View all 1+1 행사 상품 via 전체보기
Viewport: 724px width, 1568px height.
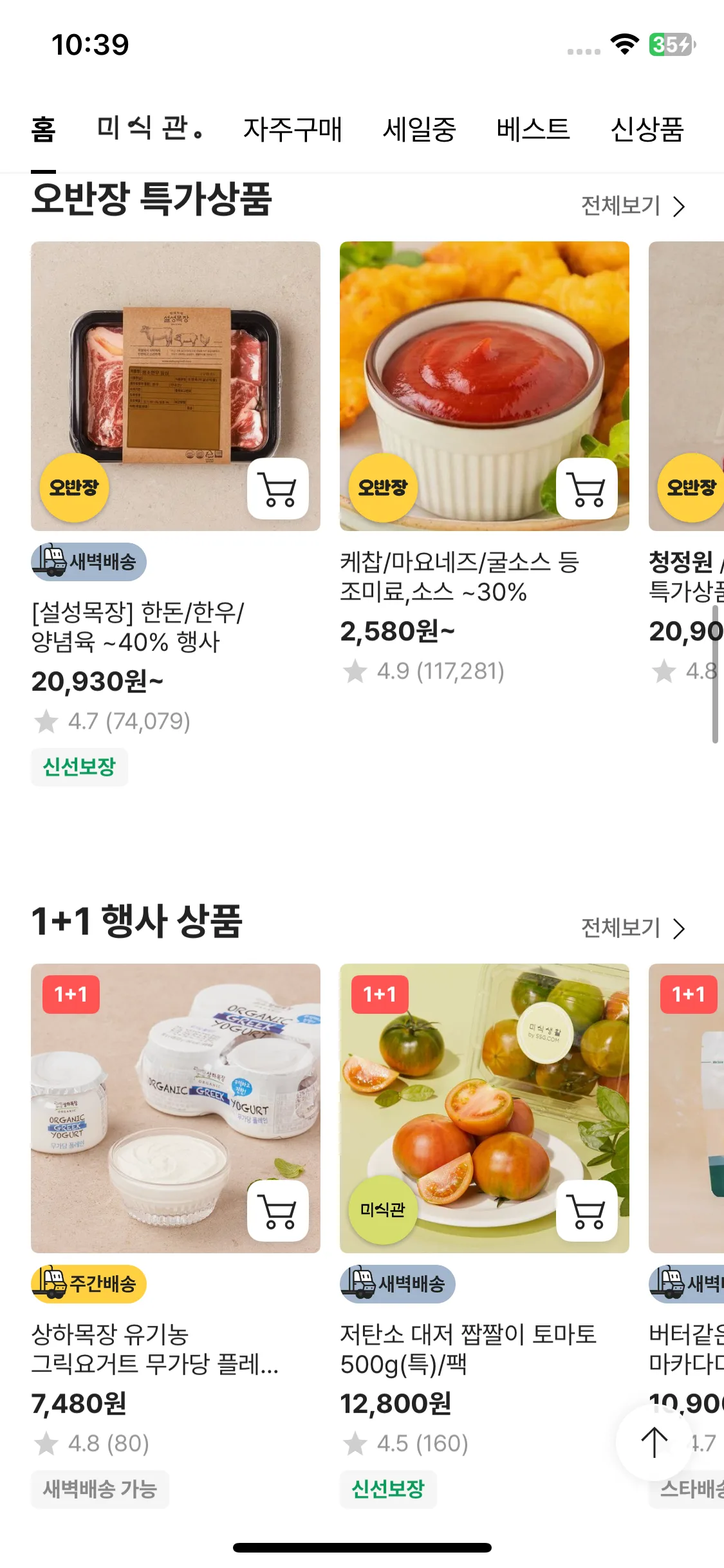(x=633, y=928)
